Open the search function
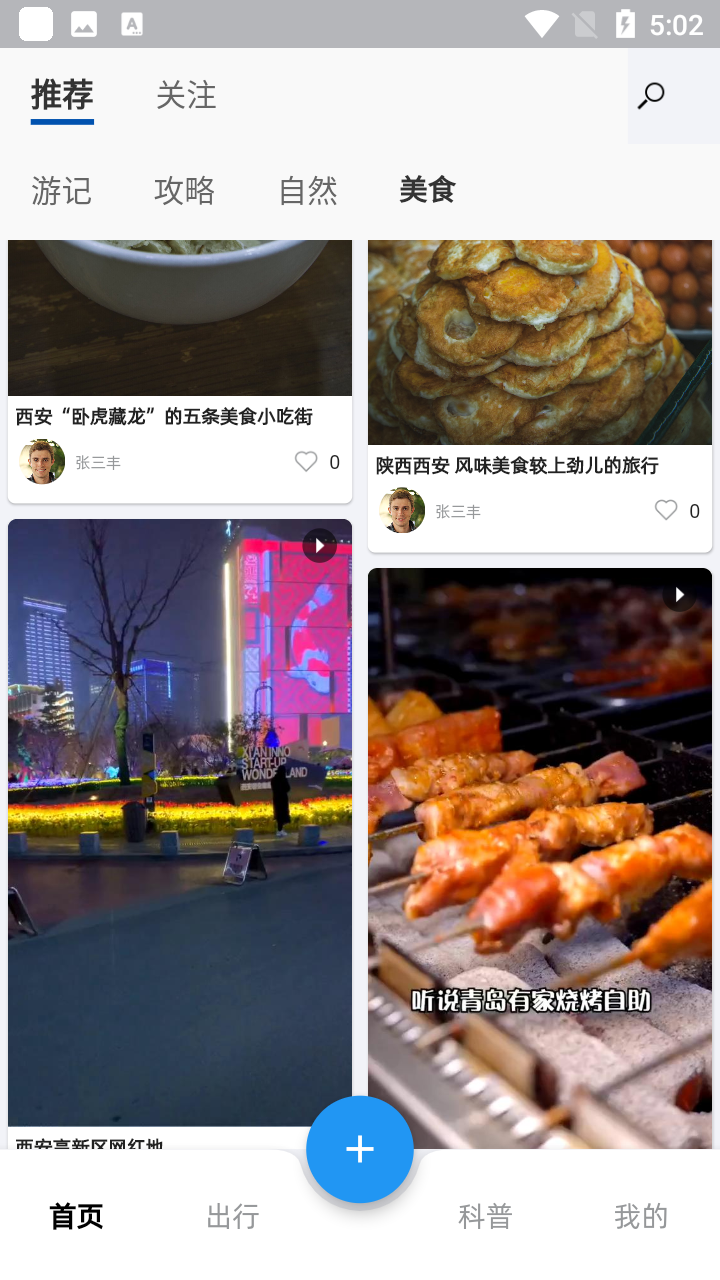 (649, 95)
